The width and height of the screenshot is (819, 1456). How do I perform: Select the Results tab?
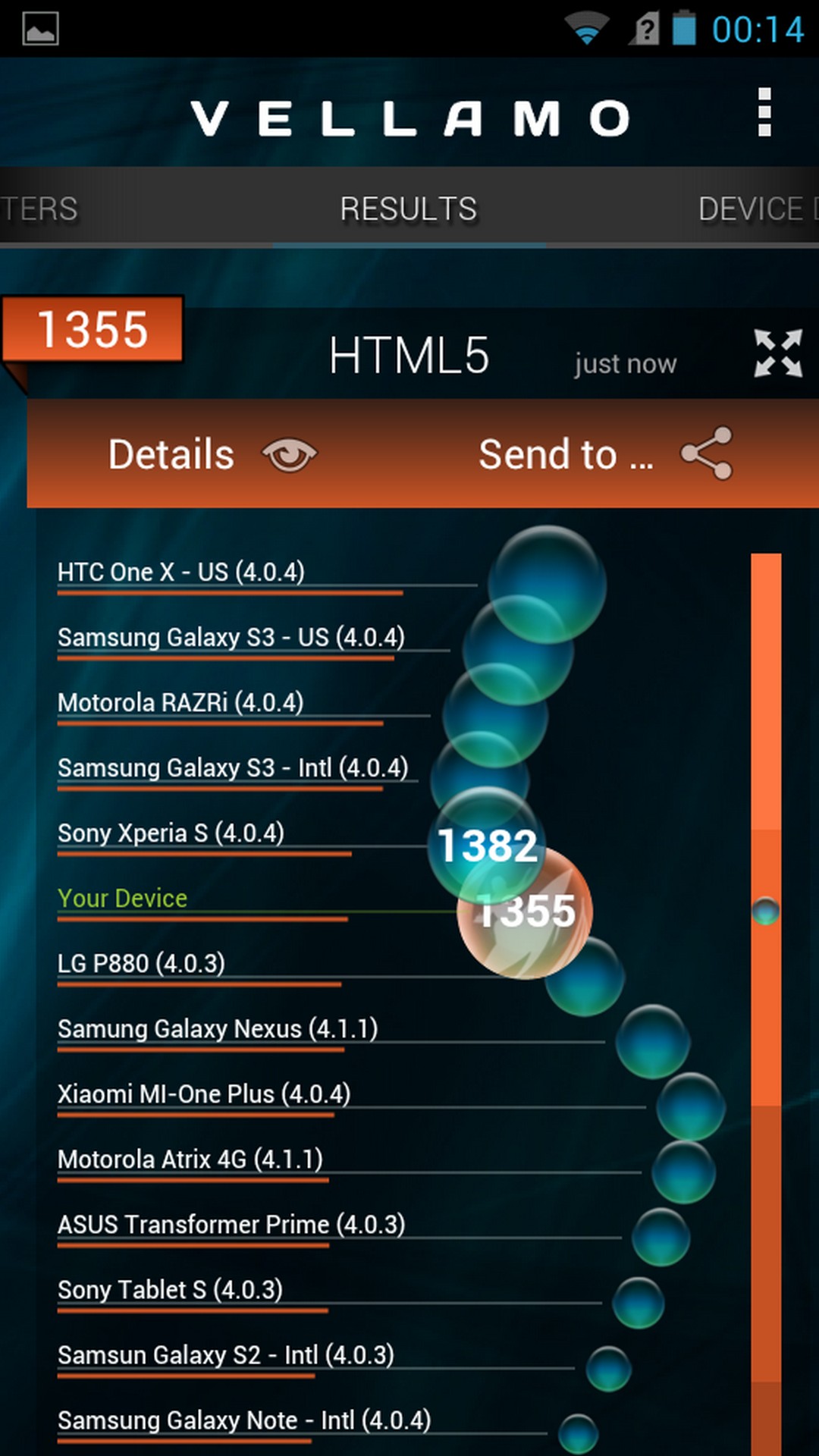(409, 209)
